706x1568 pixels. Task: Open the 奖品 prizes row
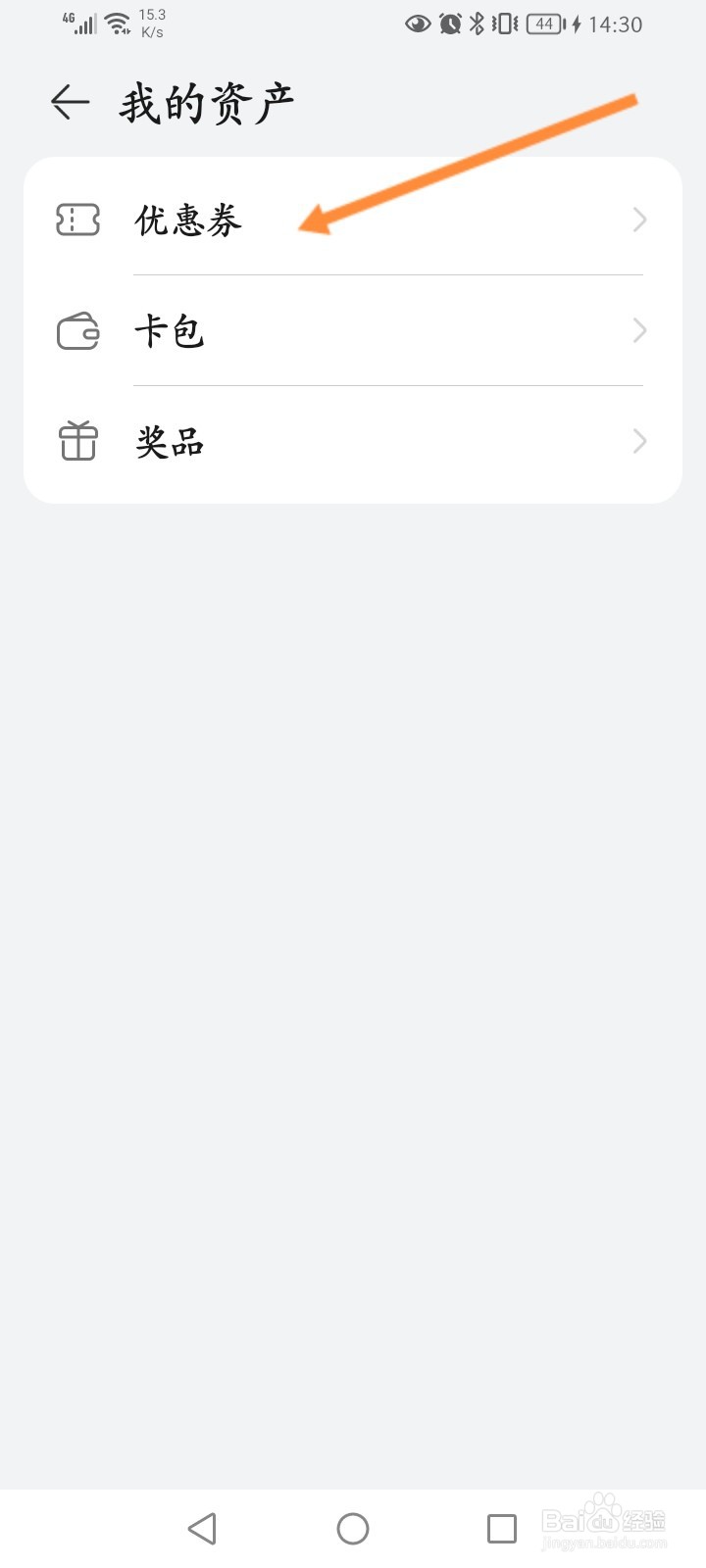click(353, 442)
